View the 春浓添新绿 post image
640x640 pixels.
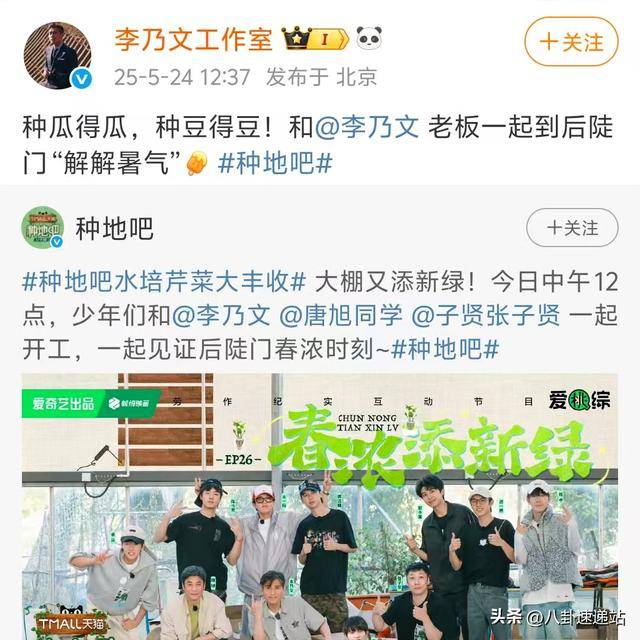point(320,505)
